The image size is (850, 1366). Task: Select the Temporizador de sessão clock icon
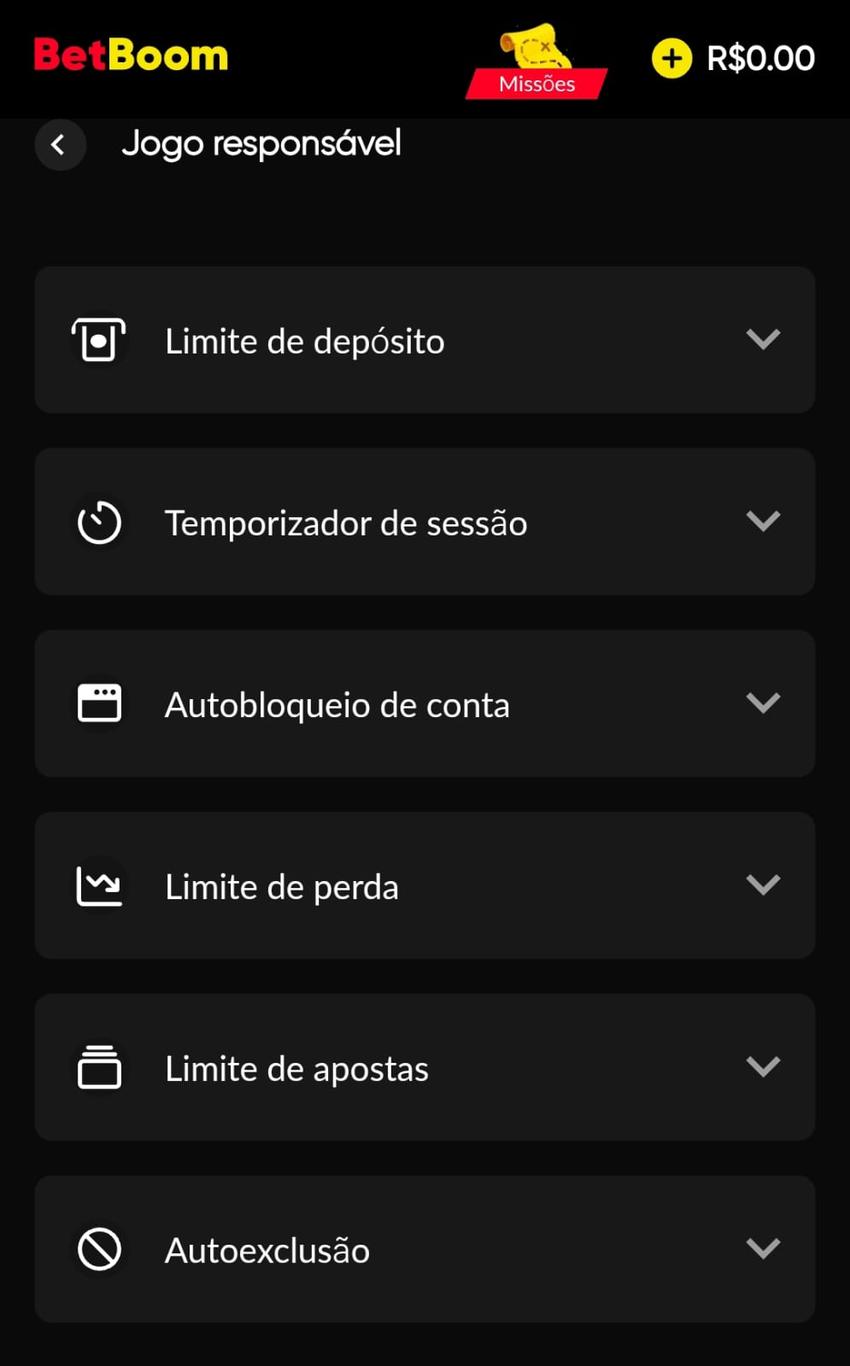(x=98, y=521)
